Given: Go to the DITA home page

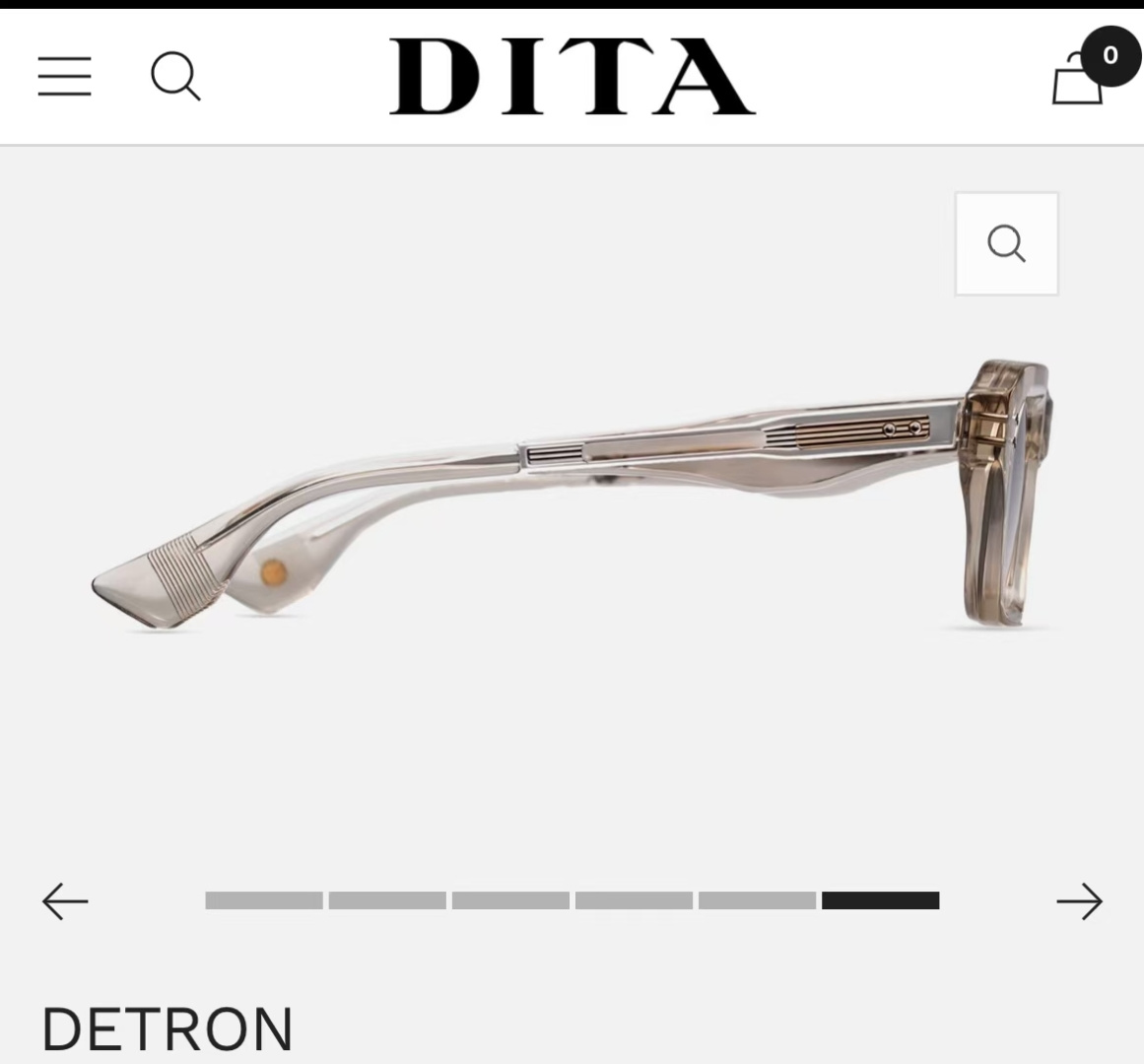Looking at the screenshot, I should click(x=572, y=77).
